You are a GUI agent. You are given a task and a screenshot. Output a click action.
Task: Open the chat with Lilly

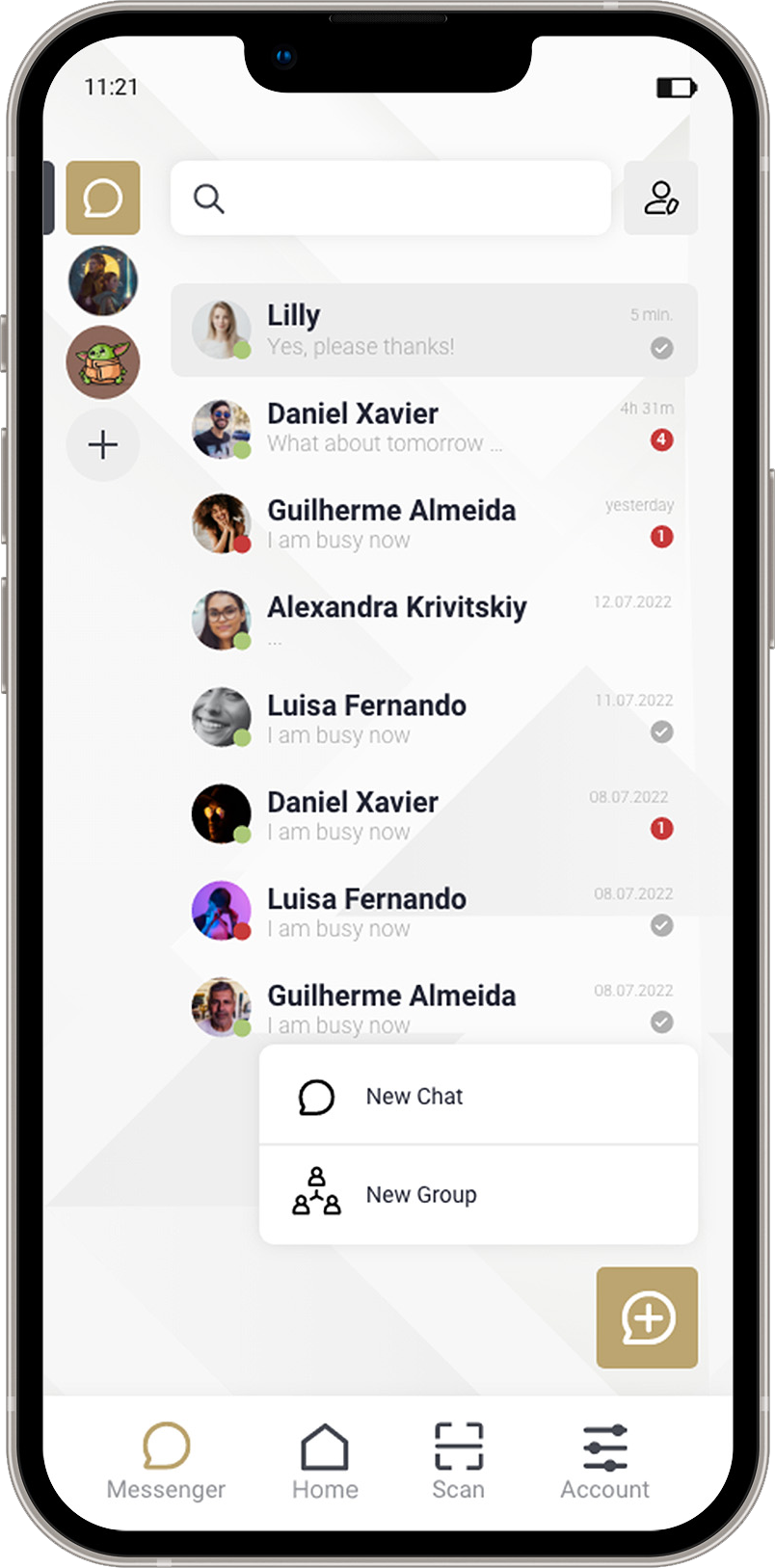[x=434, y=330]
